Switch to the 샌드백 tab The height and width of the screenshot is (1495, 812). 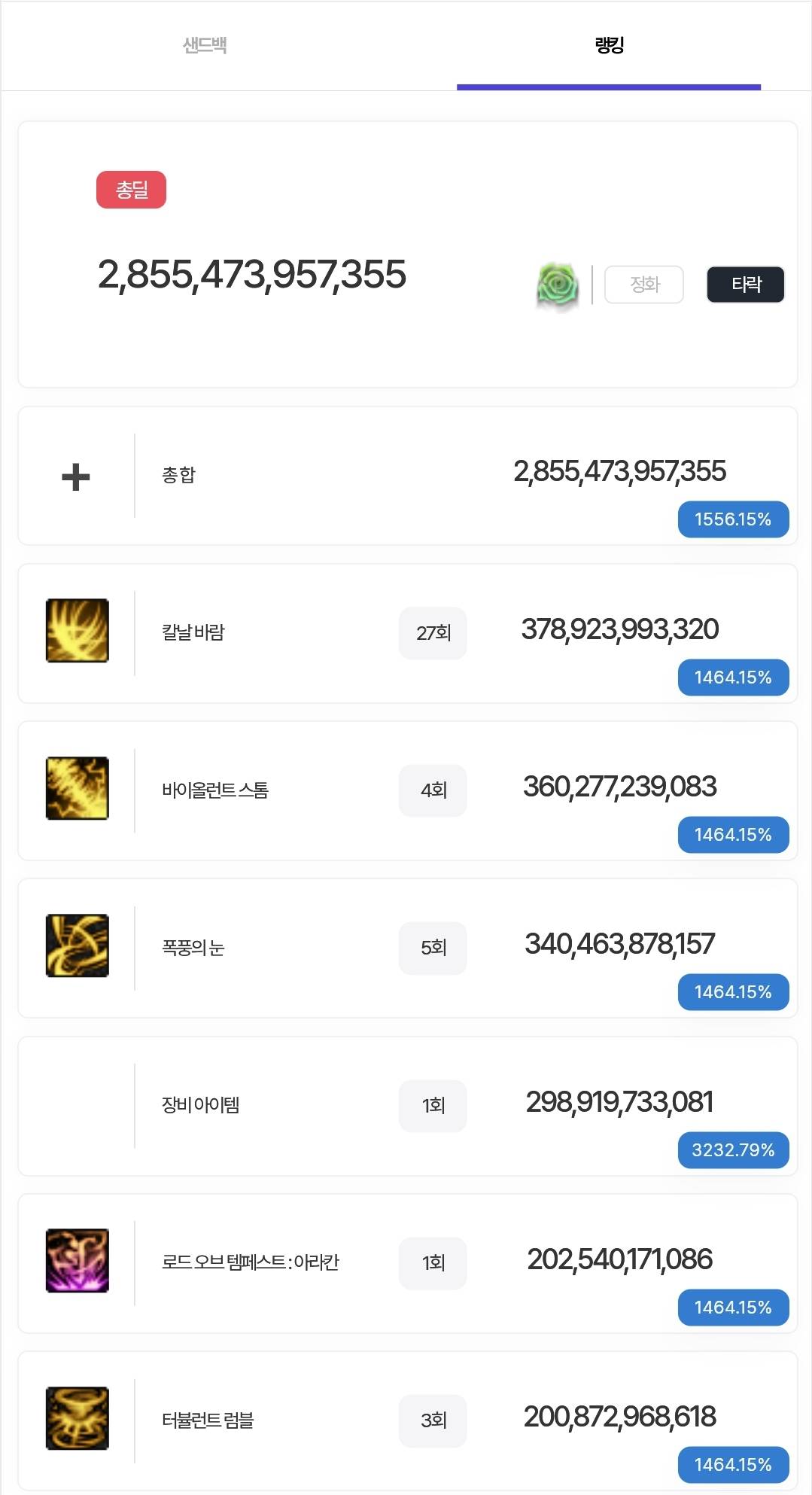tap(205, 45)
